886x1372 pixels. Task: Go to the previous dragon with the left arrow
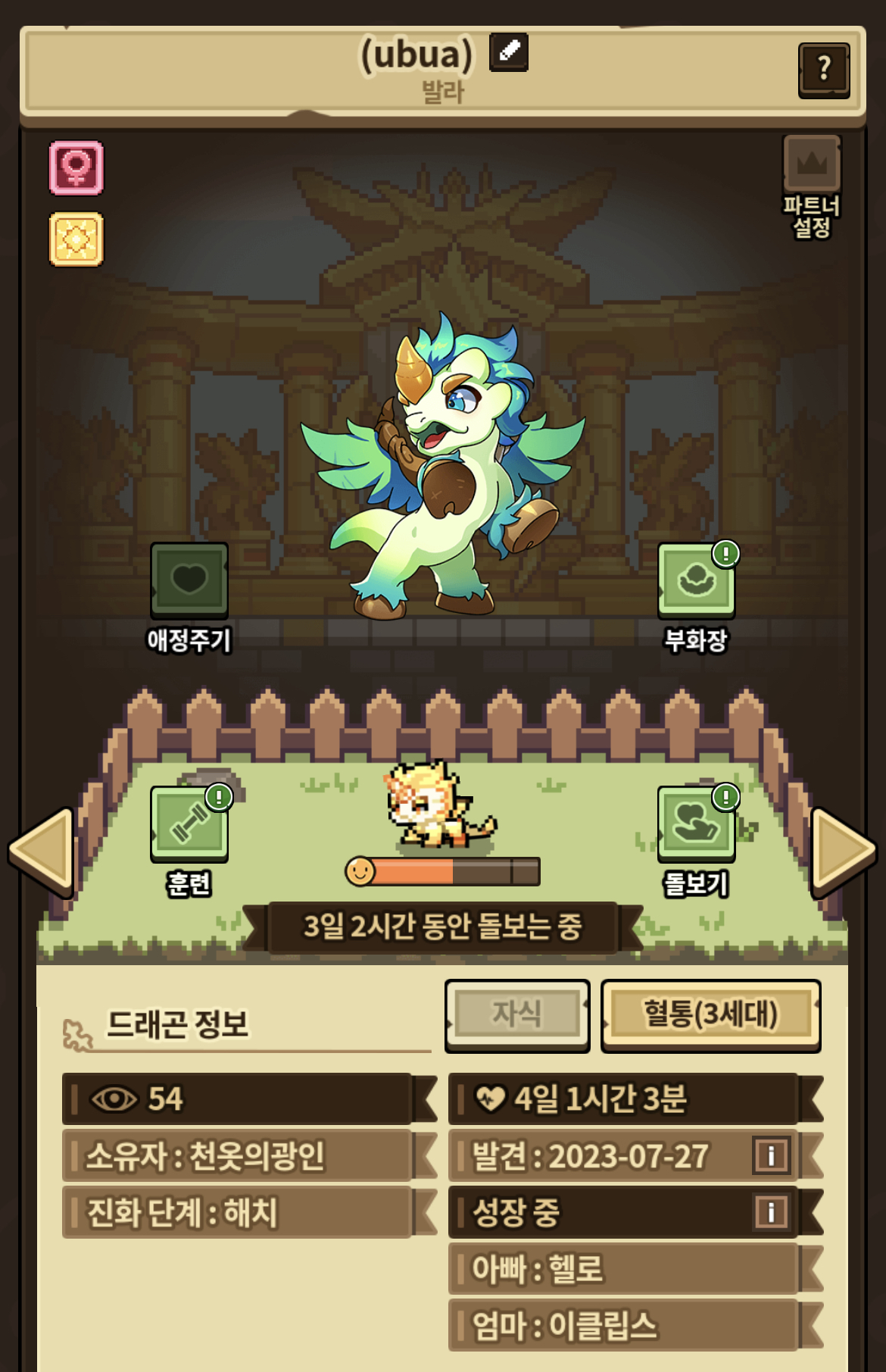pos(41,852)
